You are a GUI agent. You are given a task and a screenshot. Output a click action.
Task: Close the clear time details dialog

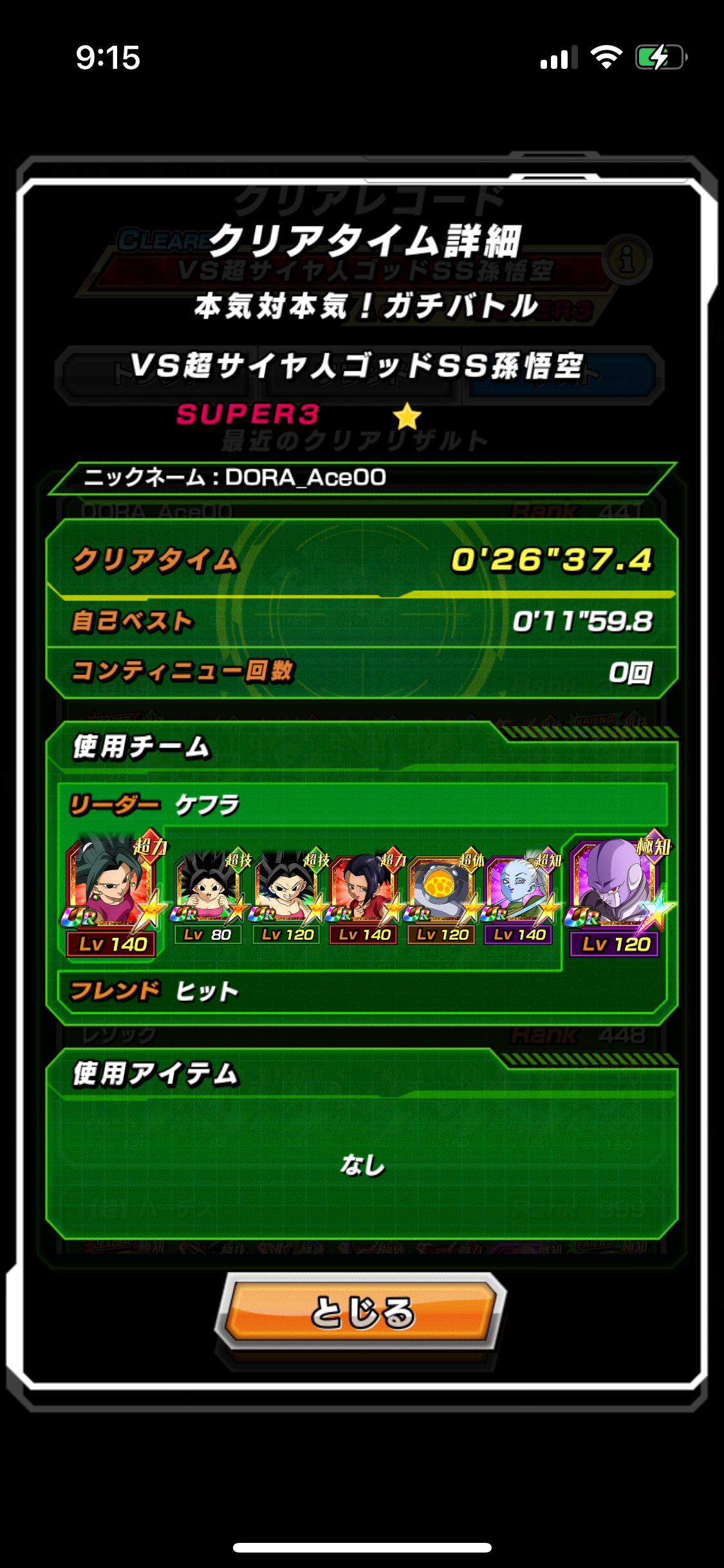[362, 1311]
